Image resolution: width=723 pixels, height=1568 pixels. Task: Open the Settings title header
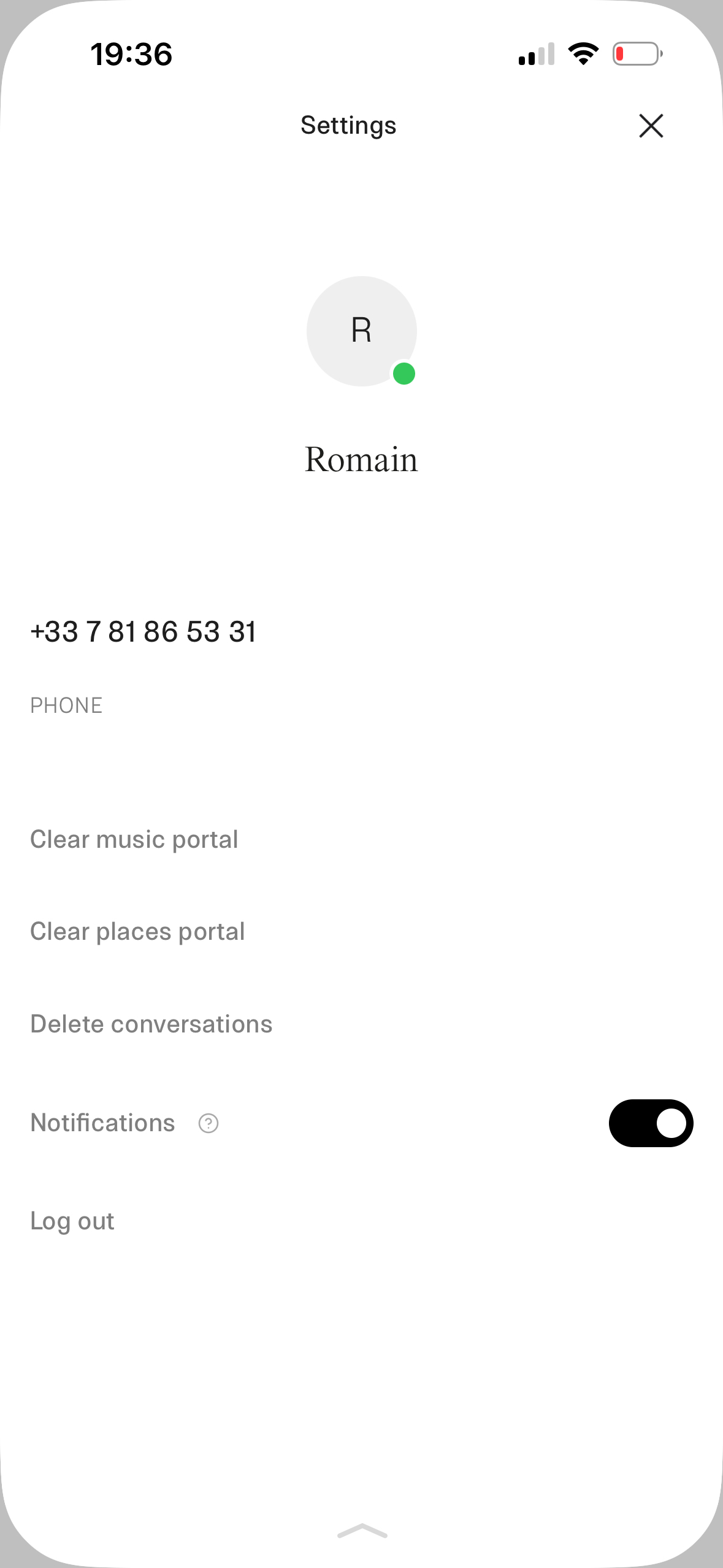coord(348,125)
